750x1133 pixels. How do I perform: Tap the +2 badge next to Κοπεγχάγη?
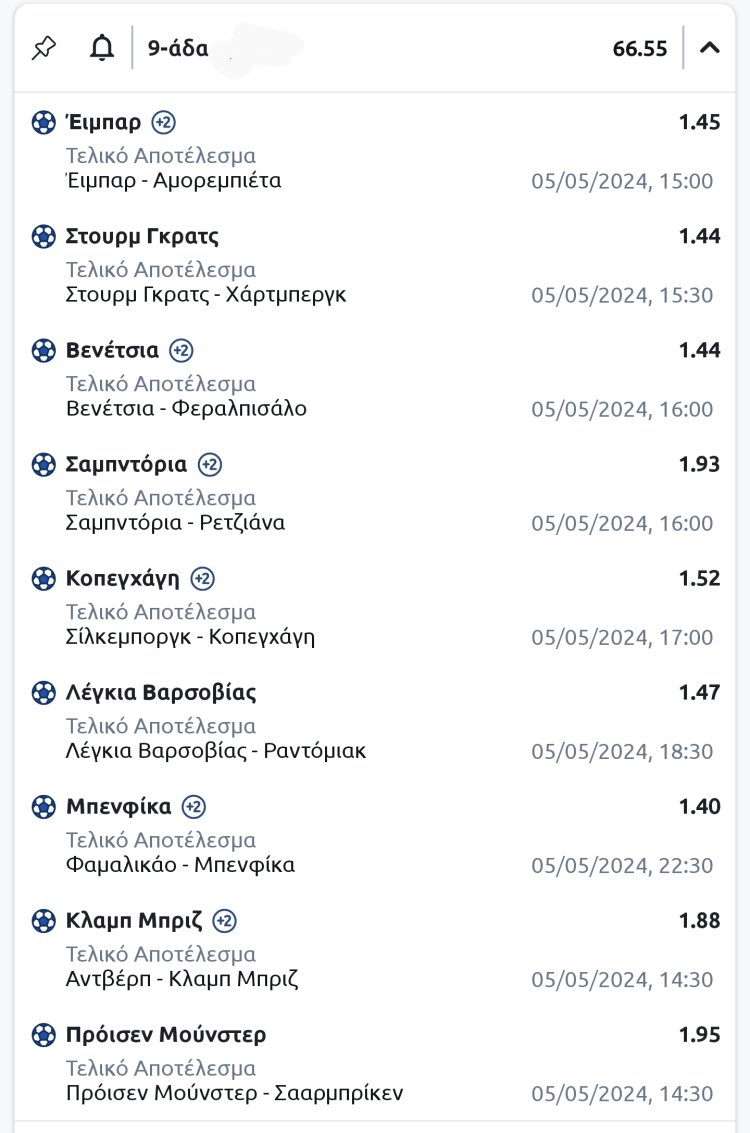click(x=202, y=579)
